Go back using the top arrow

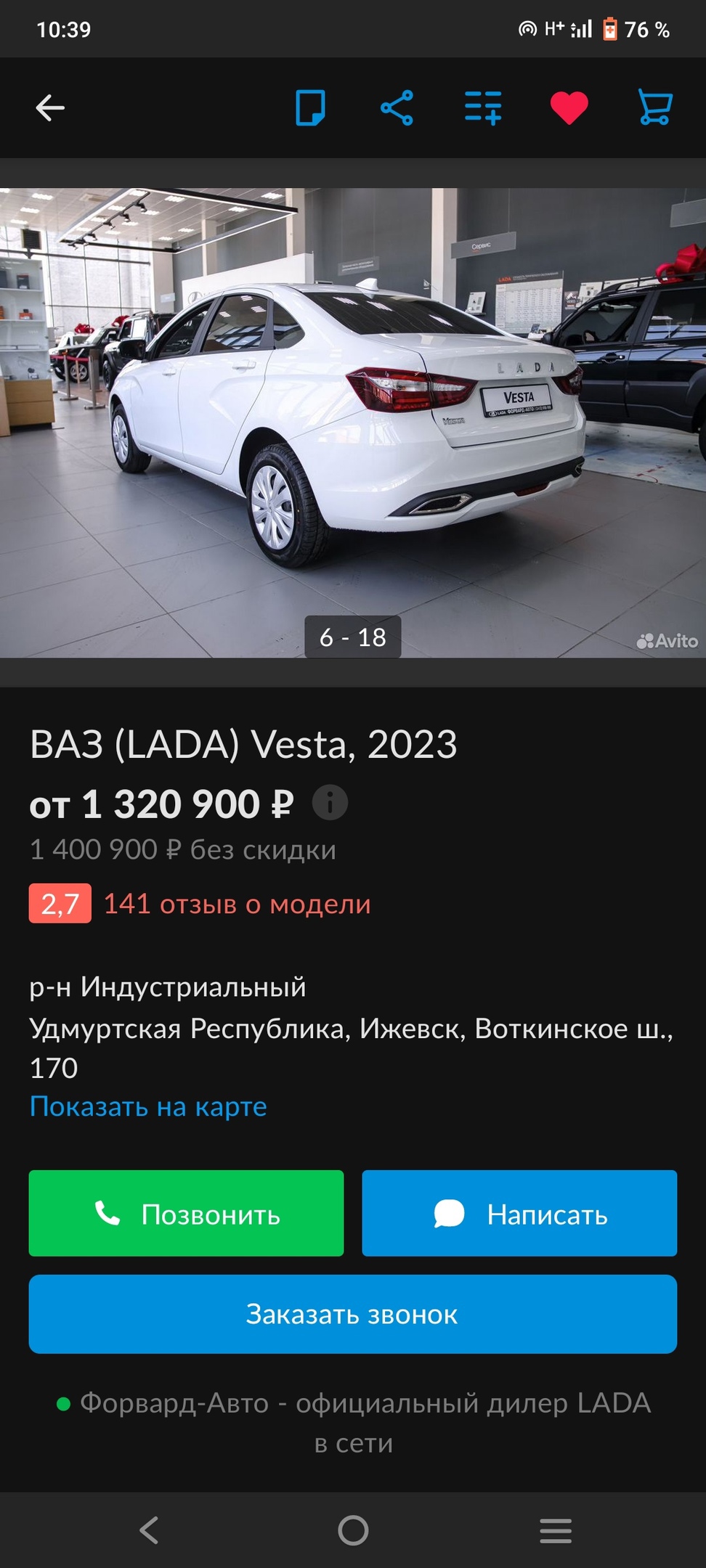(x=50, y=108)
